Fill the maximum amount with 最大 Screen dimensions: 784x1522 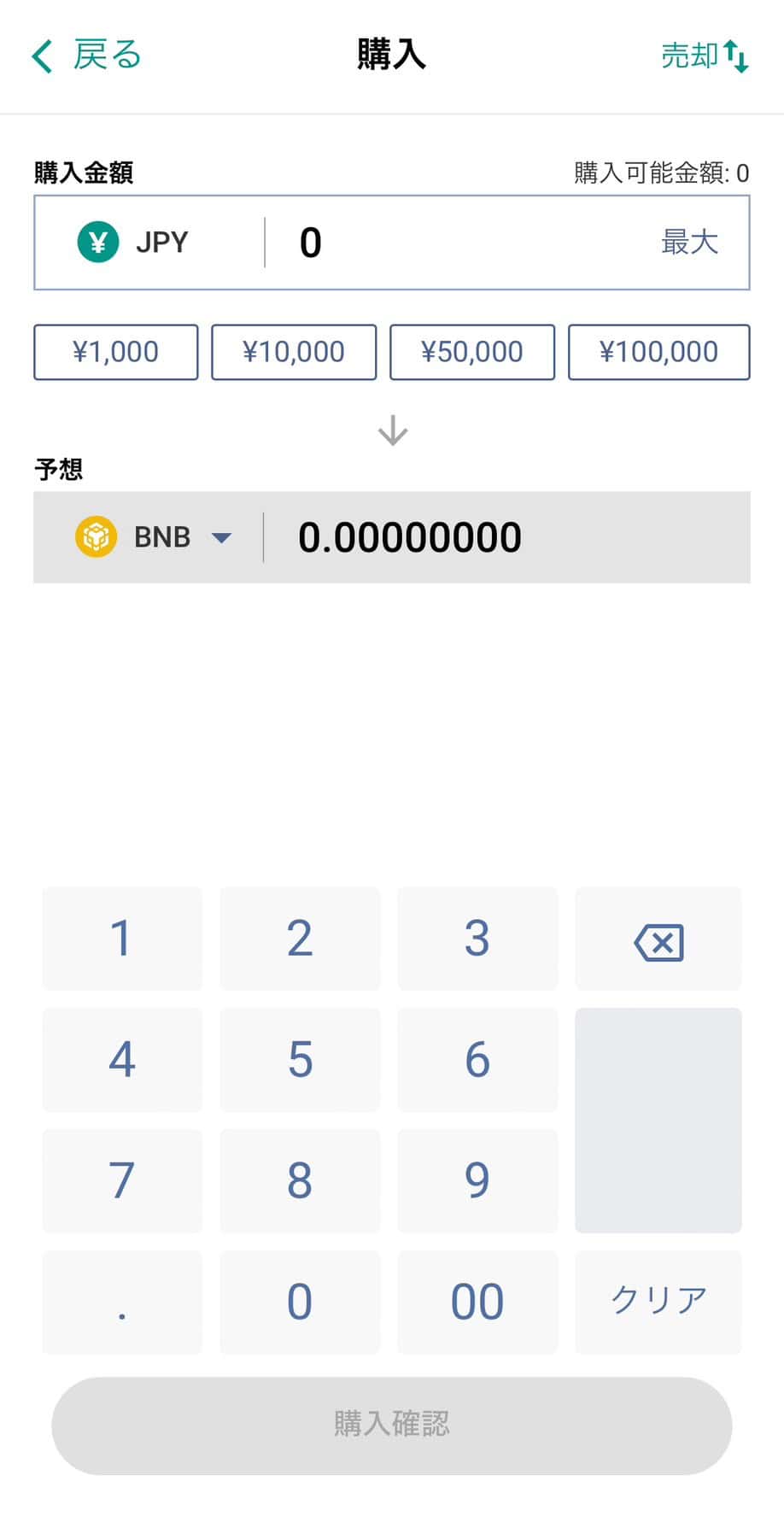coord(688,243)
